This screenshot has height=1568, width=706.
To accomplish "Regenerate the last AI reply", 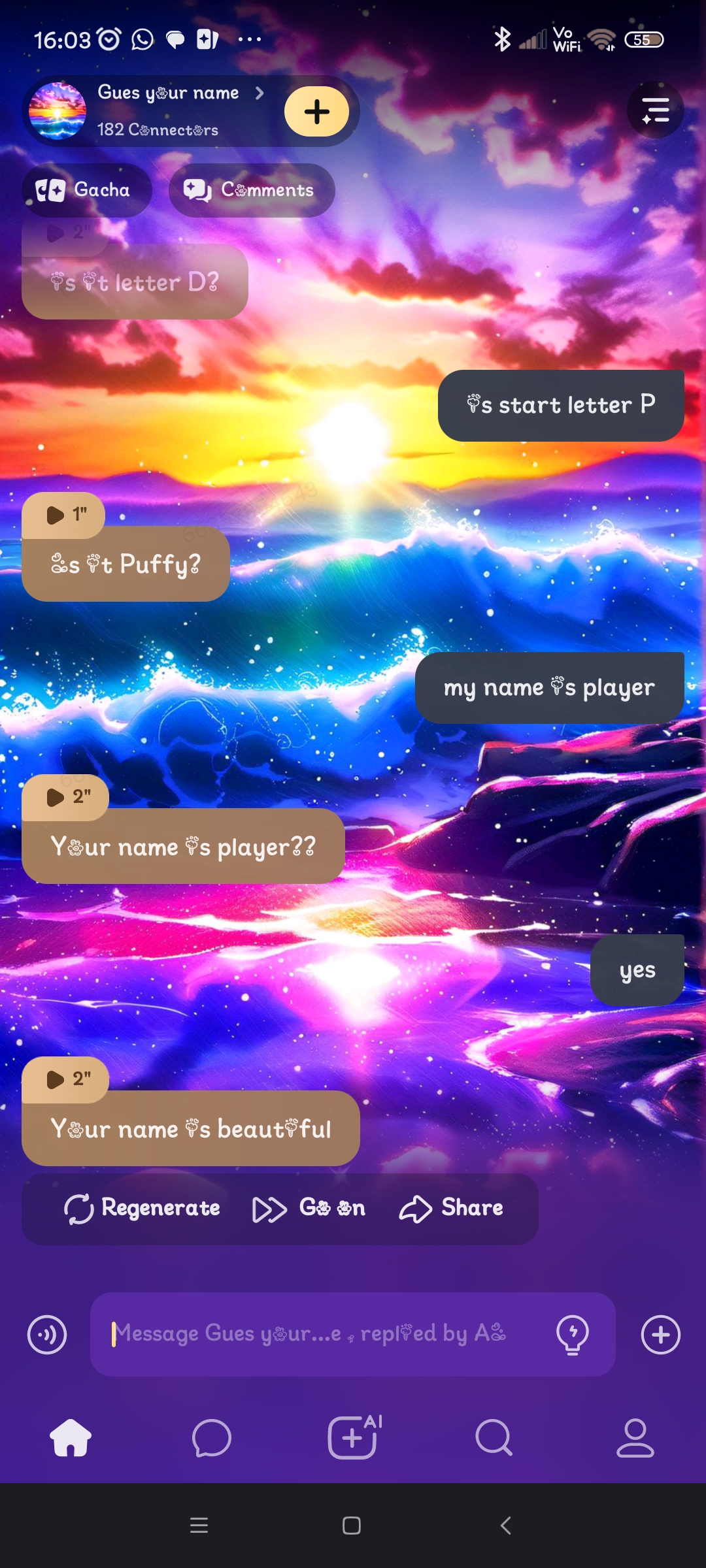I will tap(143, 1209).
